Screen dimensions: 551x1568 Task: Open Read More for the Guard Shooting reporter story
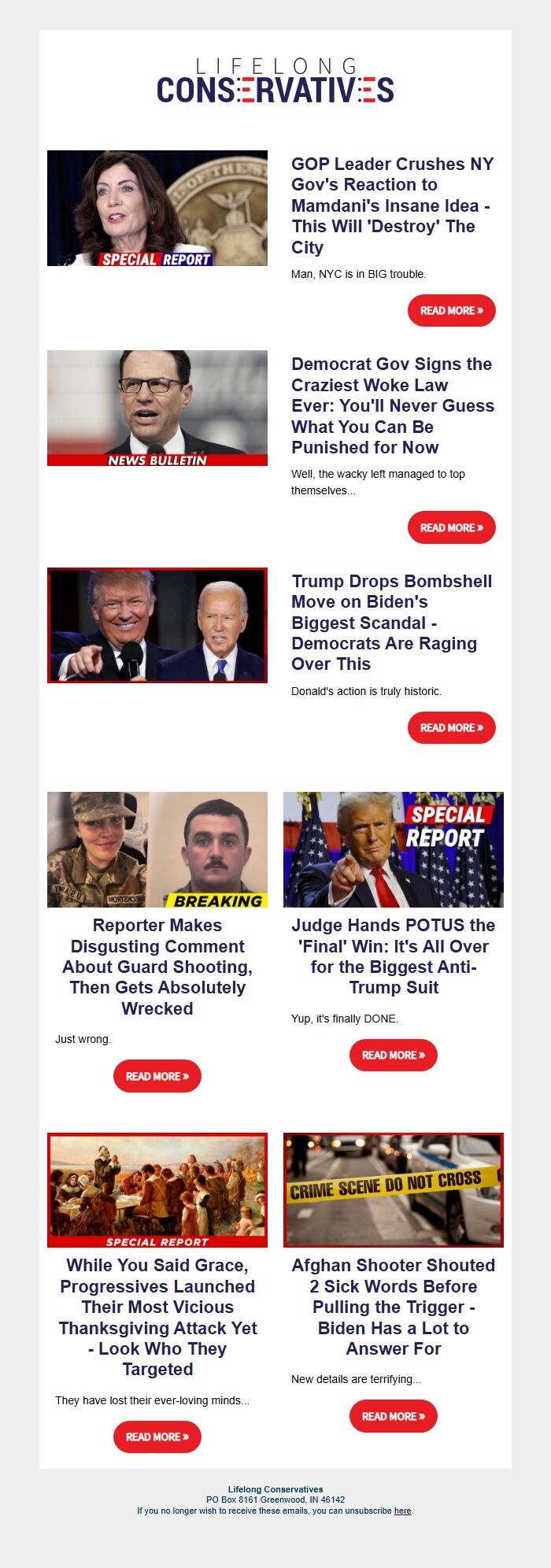157,1076
